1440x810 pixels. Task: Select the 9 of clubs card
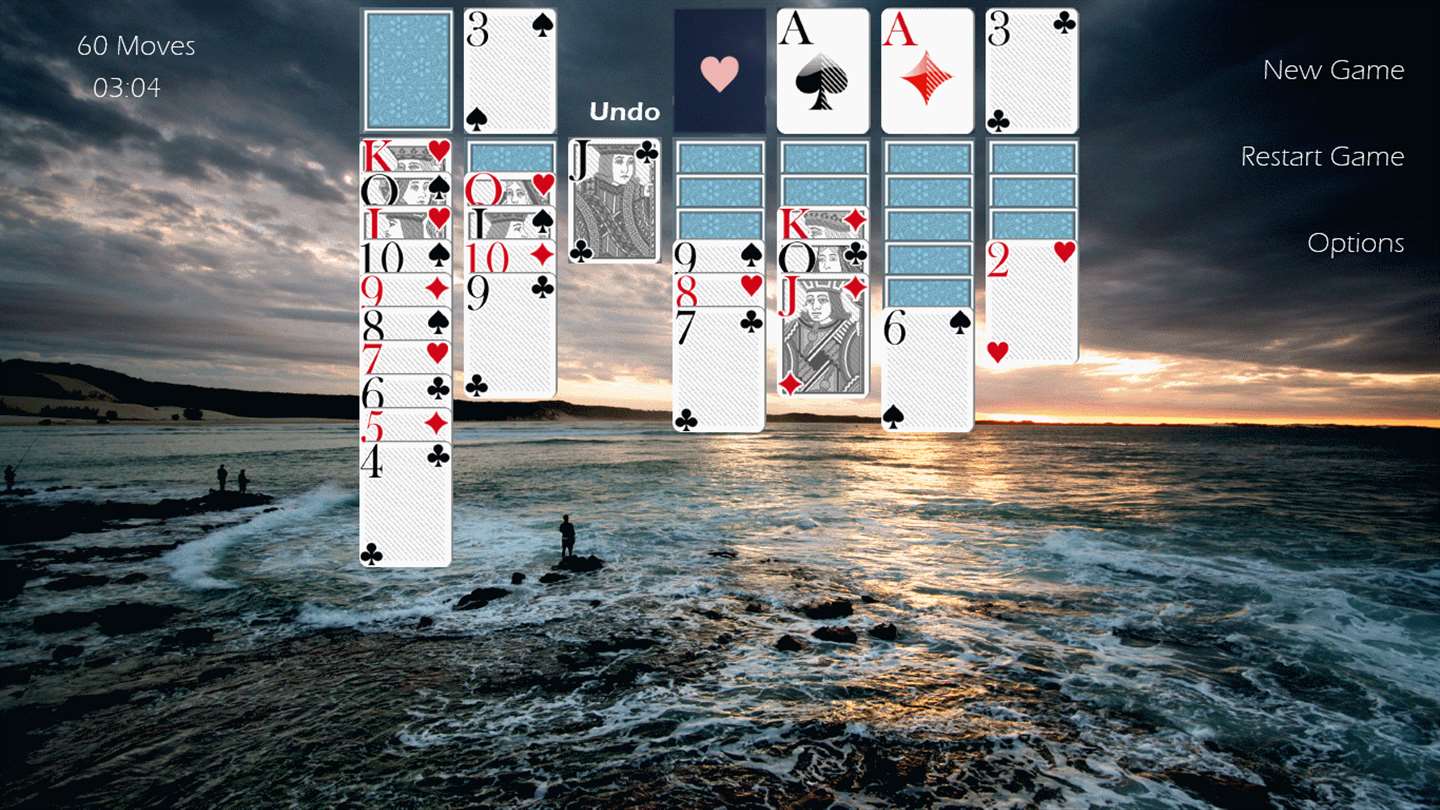(510, 335)
